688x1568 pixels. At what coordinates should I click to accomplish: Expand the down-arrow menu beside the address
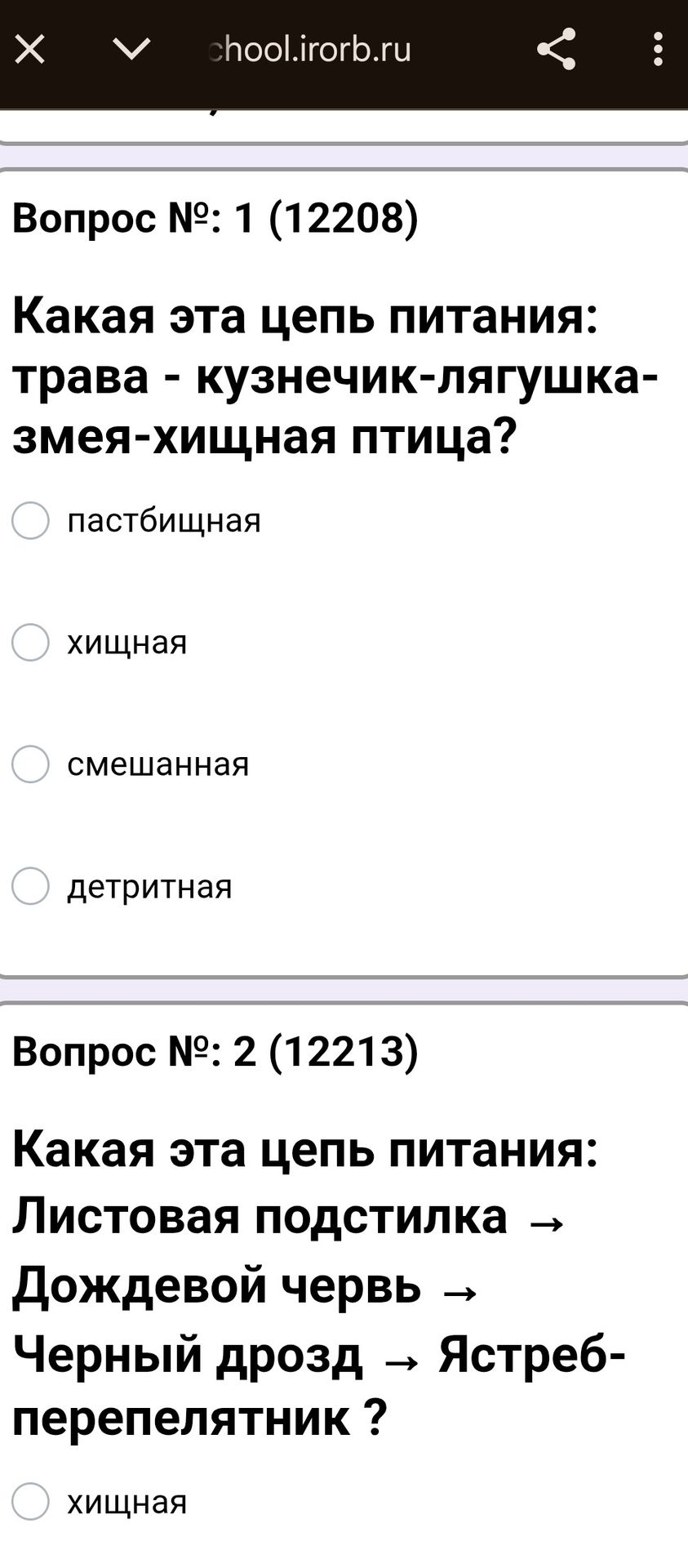(x=132, y=51)
